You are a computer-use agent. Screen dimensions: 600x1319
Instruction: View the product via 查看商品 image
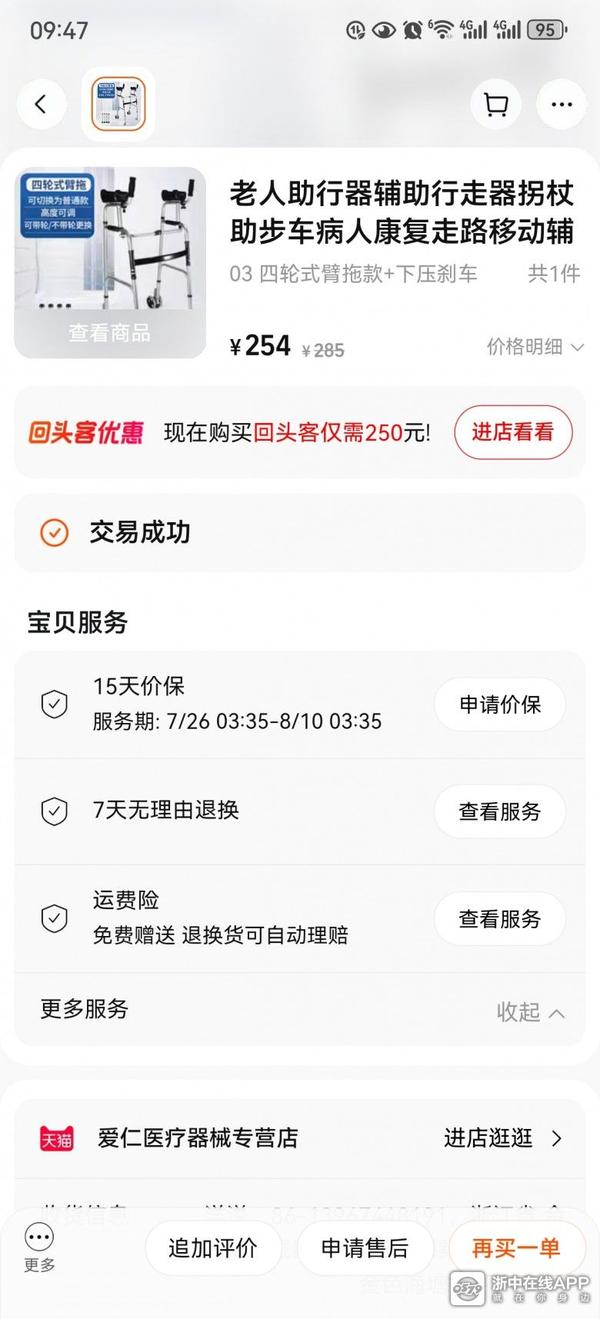coord(110,262)
